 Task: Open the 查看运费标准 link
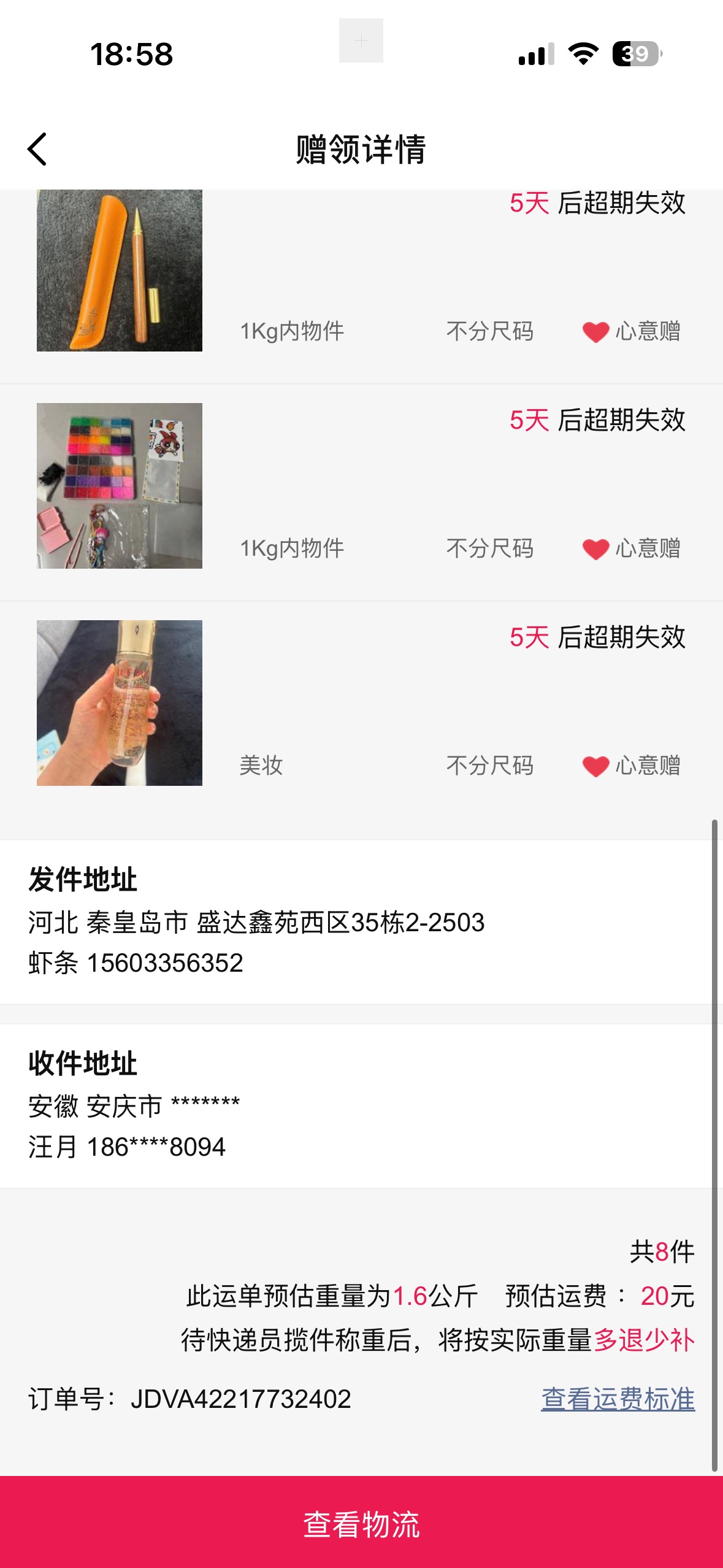click(618, 1399)
